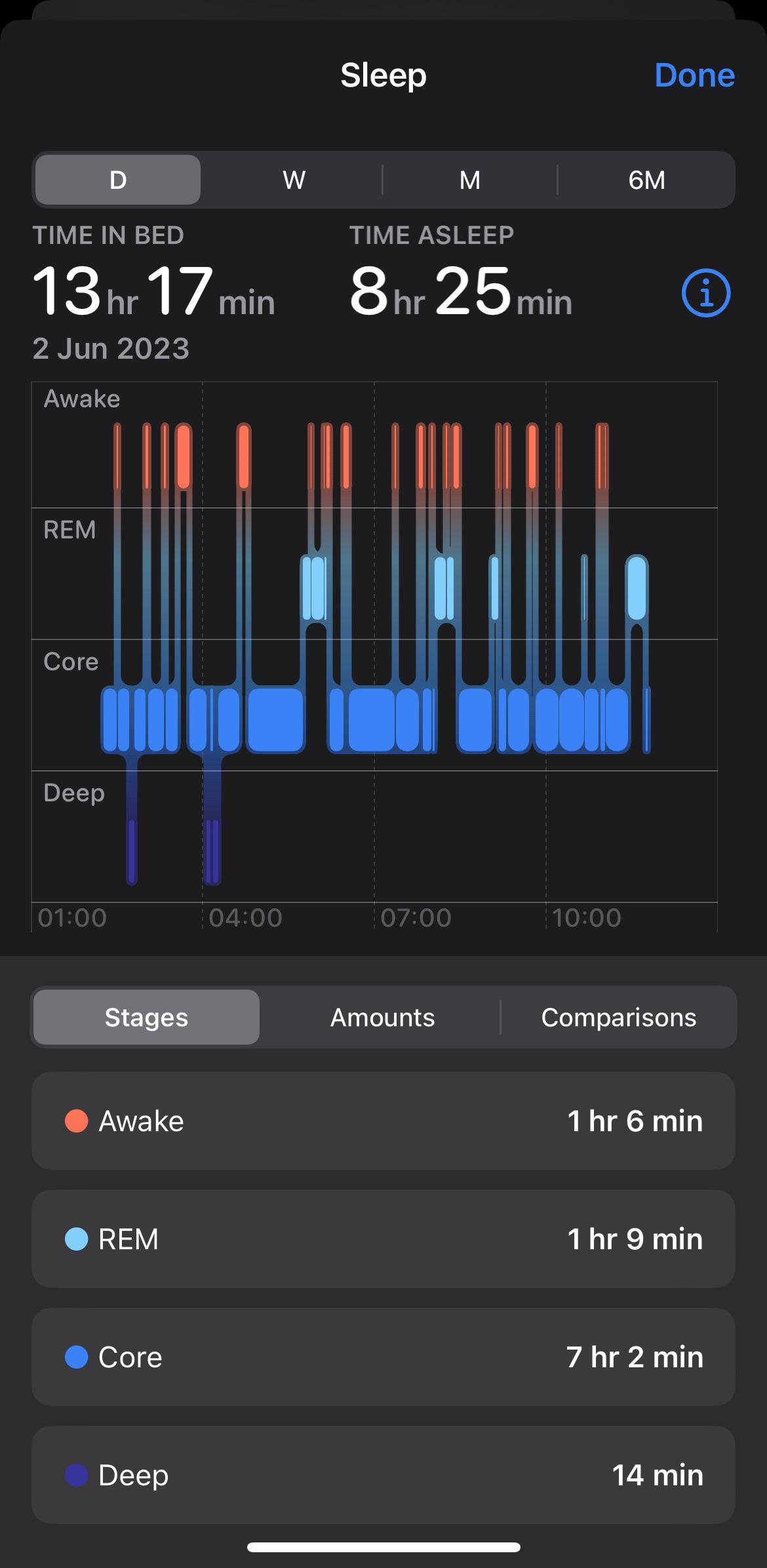
Task: Tap the info icon next to Time Asleep
Action: (705, 294)
